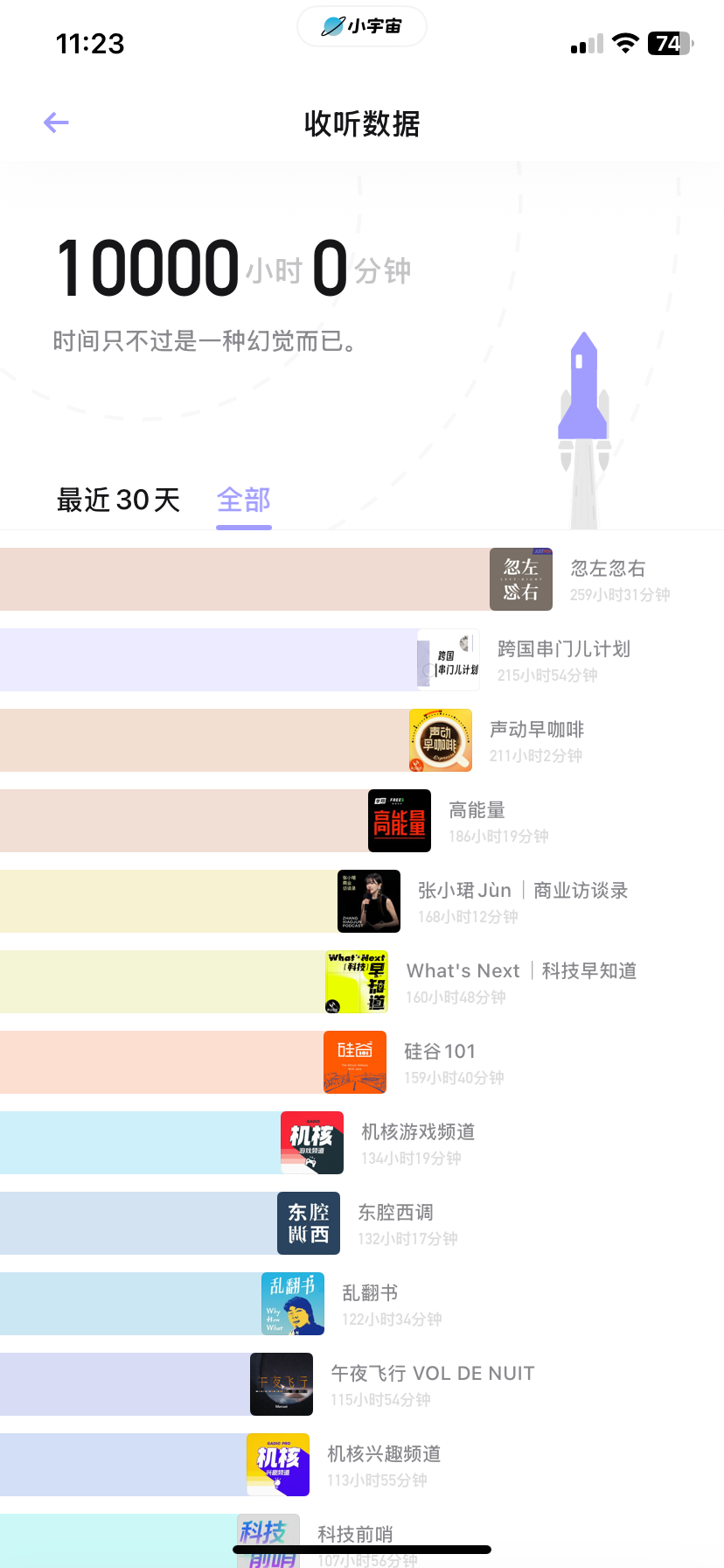Return to 小宇宙 via top pill
This screenshot has width=724, height=1568.
pyautogui.click(x=362, y=26)
